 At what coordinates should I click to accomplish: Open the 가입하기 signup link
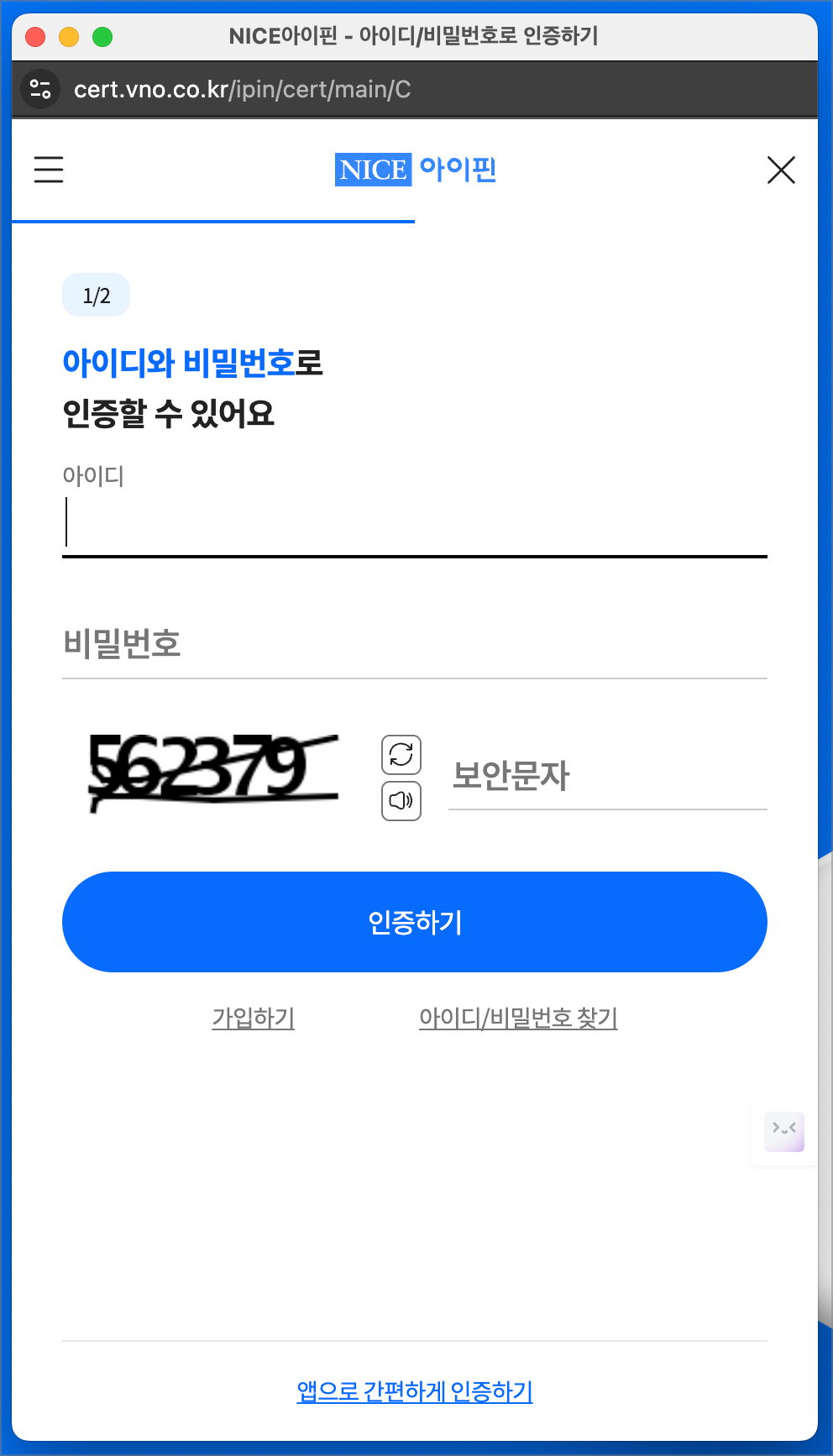tap(253, 1018)
